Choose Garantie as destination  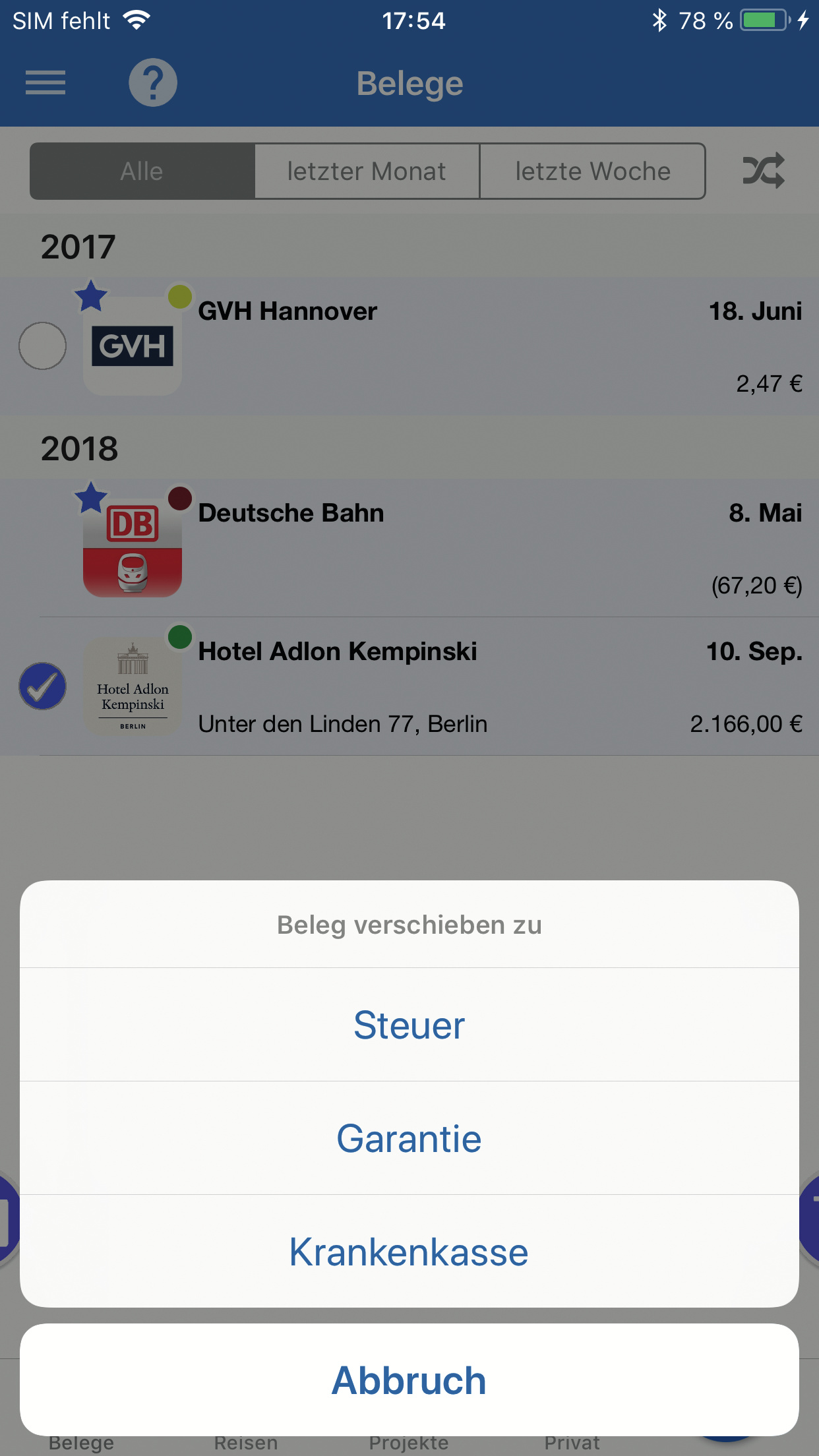tap(409, 1139)
